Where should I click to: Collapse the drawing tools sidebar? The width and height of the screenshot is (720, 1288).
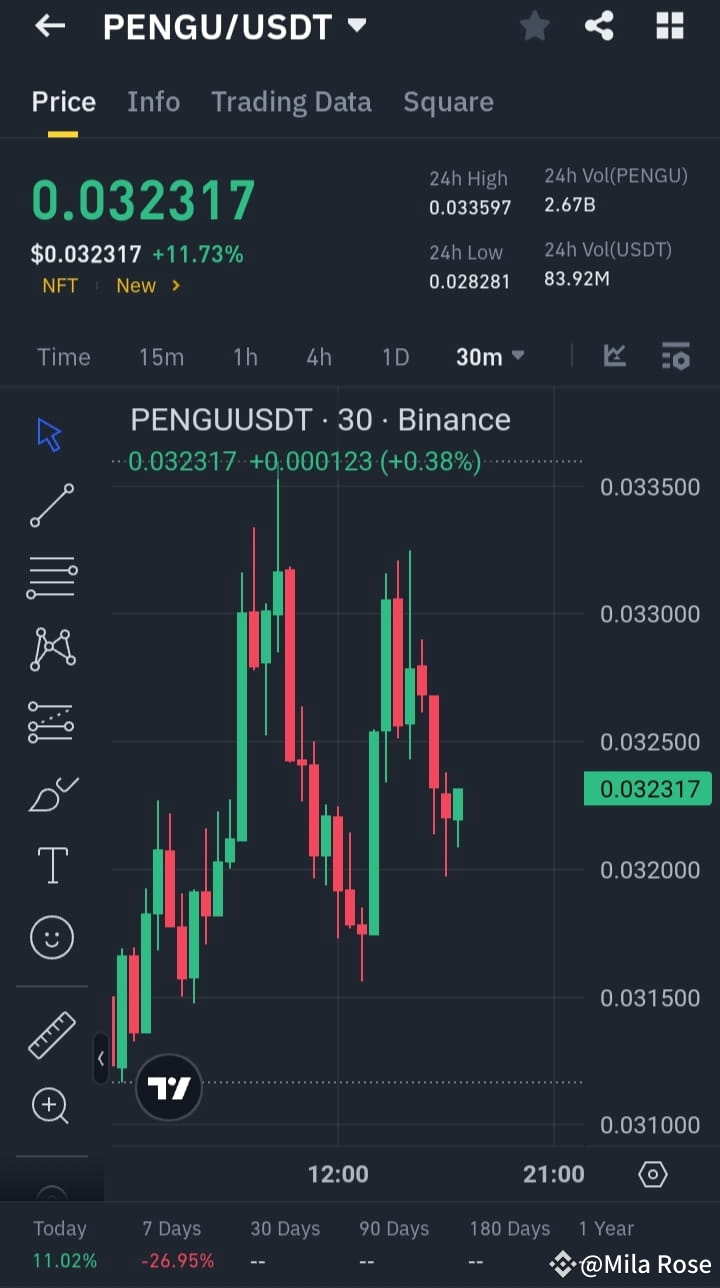tap(100, 1058)
